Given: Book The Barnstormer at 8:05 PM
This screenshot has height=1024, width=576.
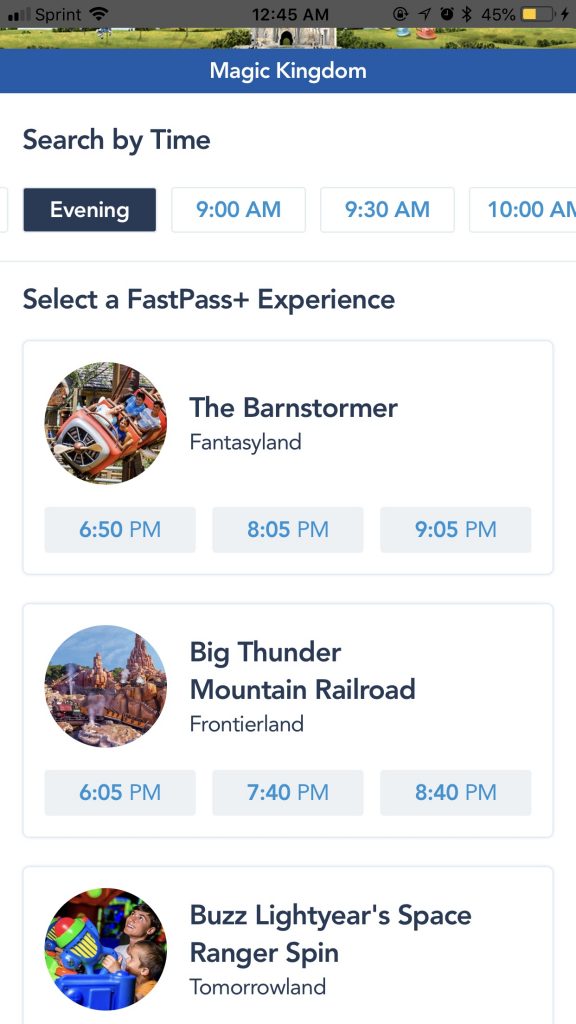Looking at the screenshot, I should [288, 530].
